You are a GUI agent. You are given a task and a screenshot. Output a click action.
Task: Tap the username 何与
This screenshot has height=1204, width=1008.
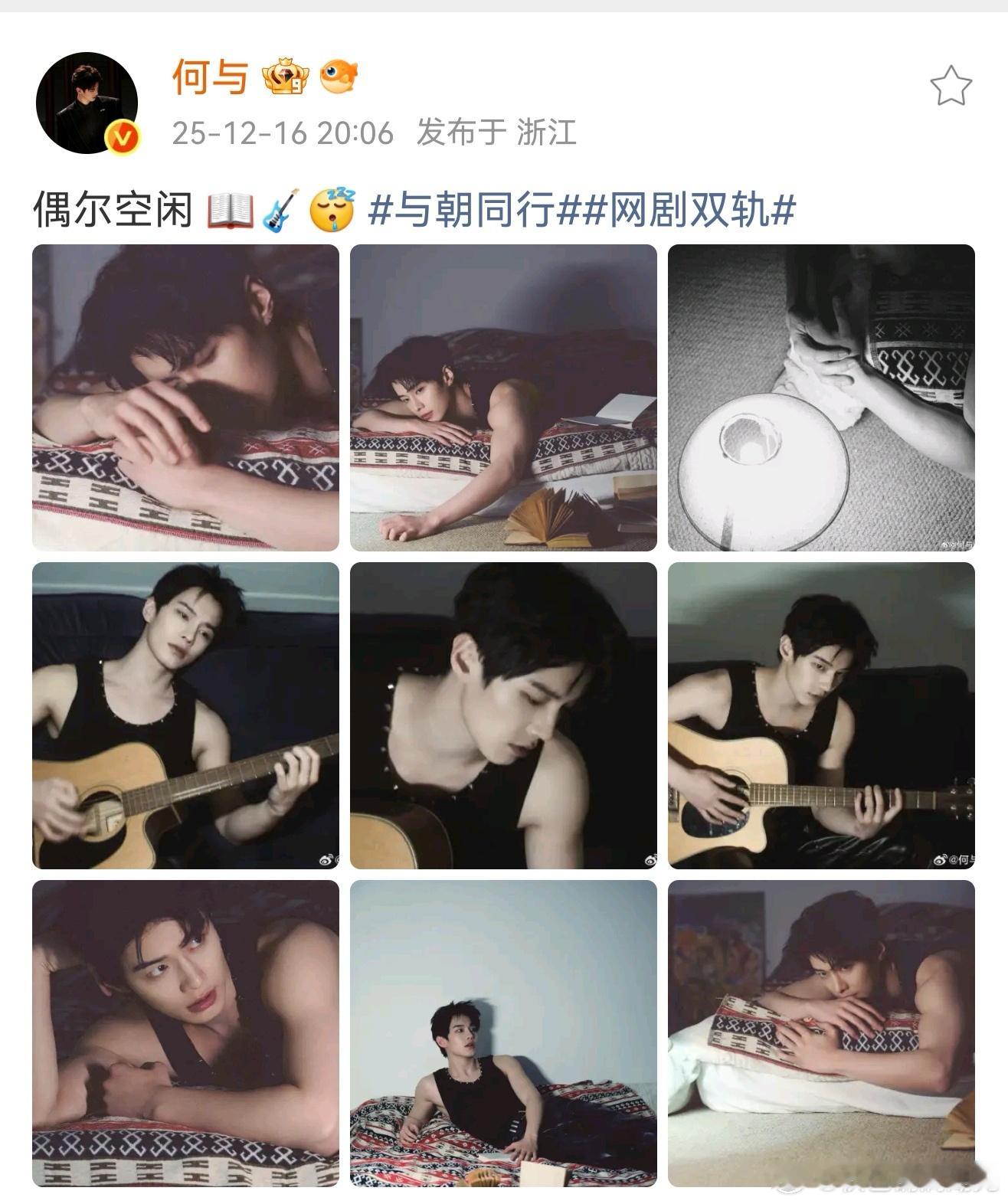(x=210, y=77)
